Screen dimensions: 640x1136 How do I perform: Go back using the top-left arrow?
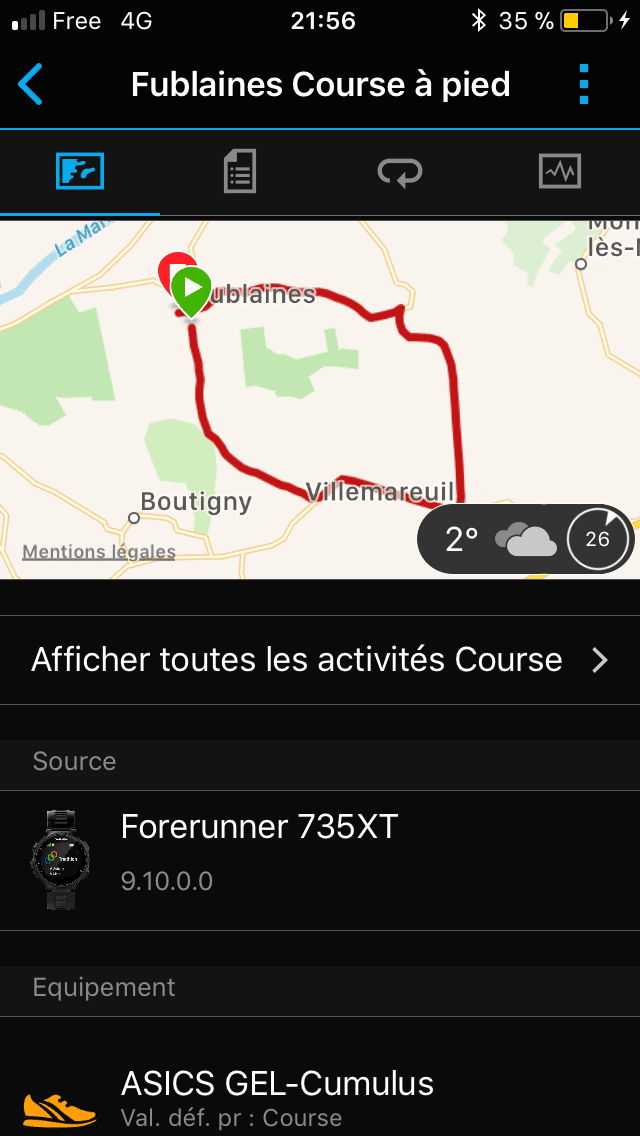(31, 85)
